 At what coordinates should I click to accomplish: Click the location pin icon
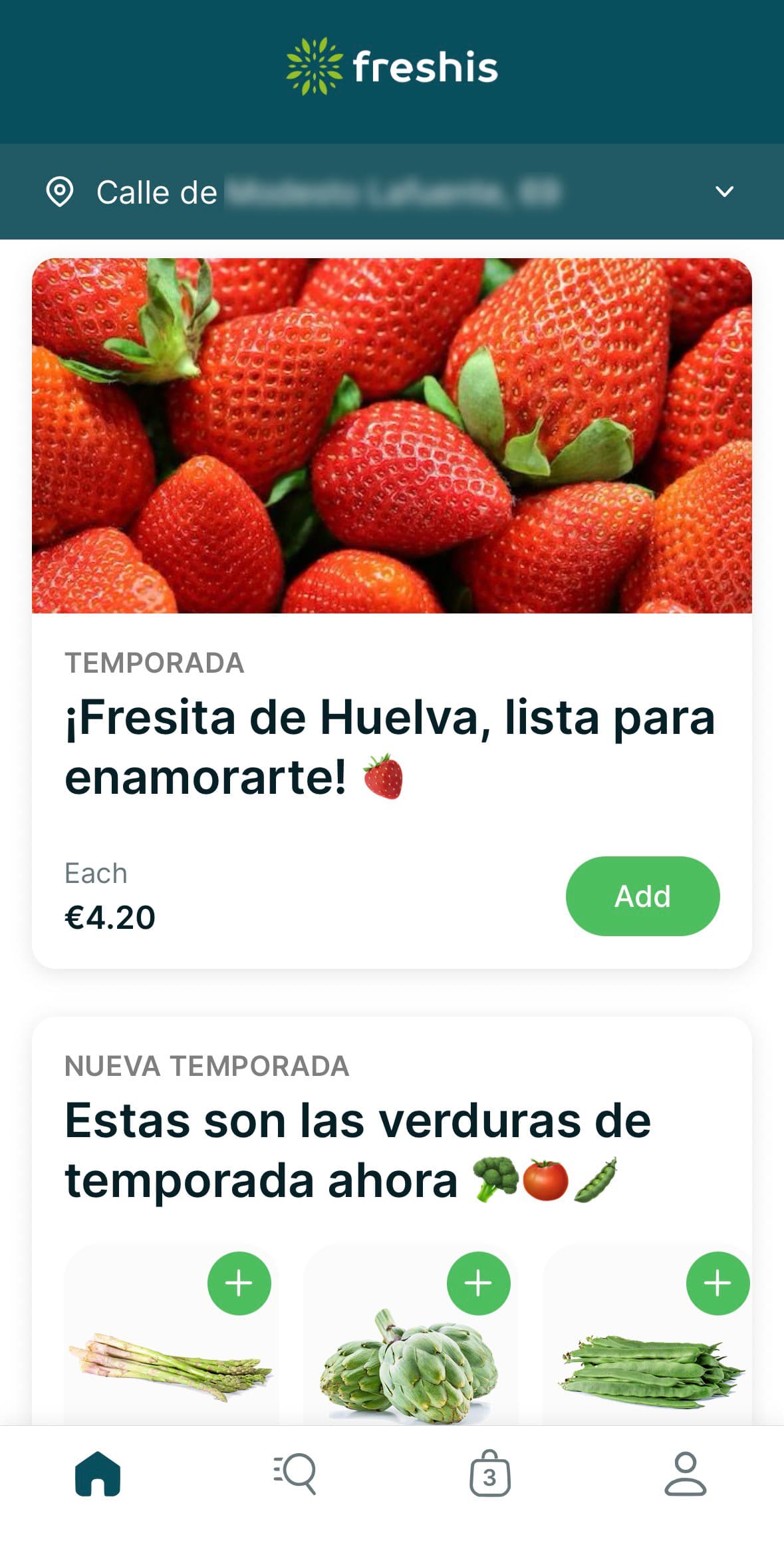click(x=61, y=191)
